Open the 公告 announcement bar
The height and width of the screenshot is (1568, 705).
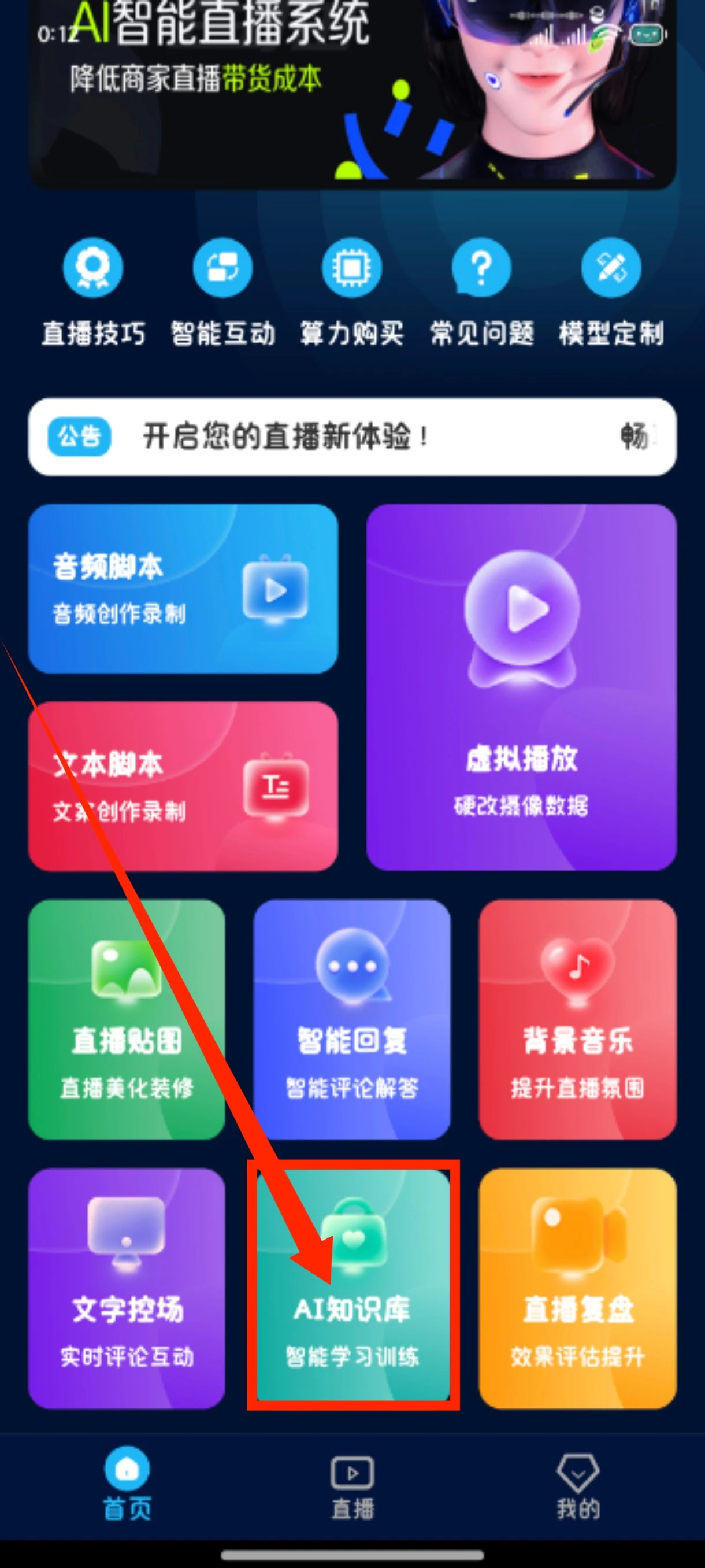point(351,437)
